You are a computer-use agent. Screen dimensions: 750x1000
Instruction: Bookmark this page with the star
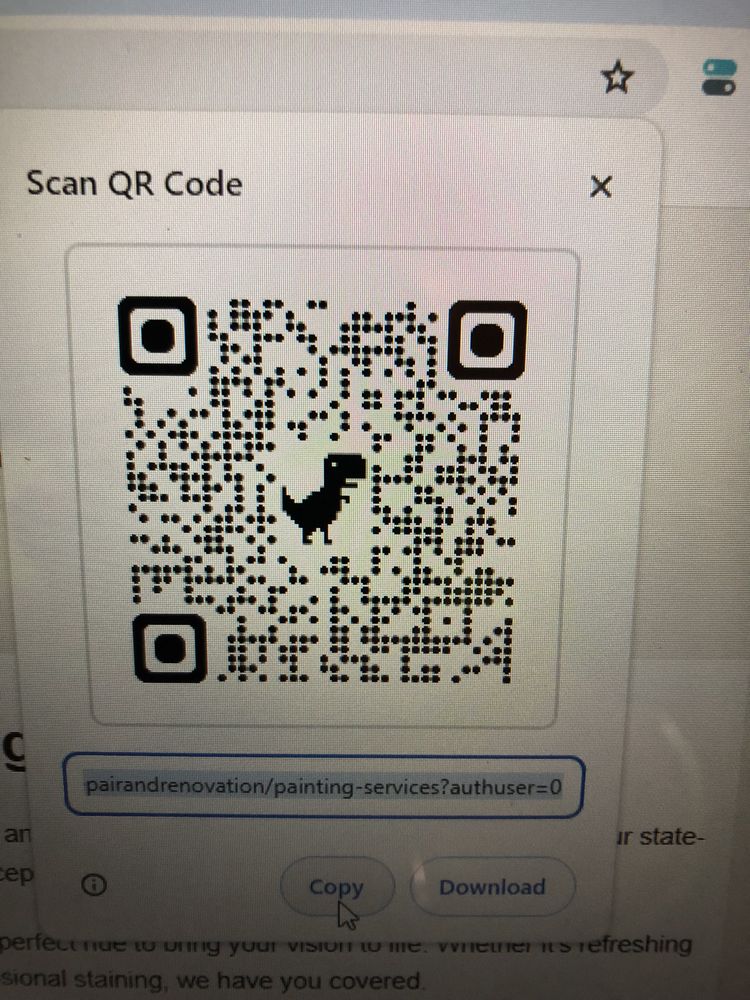point(618,78)
